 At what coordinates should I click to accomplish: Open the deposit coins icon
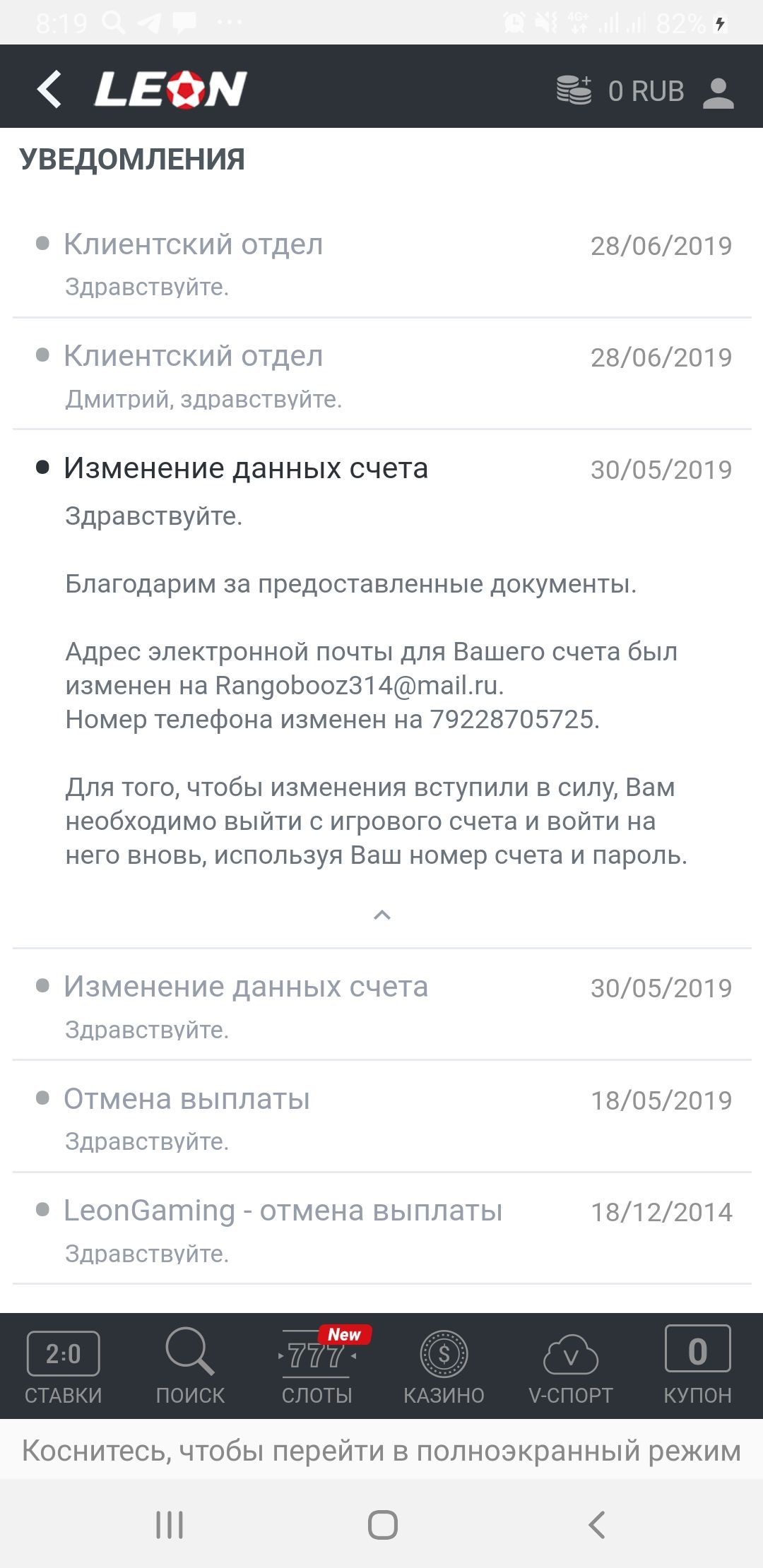tap(574, 90)
